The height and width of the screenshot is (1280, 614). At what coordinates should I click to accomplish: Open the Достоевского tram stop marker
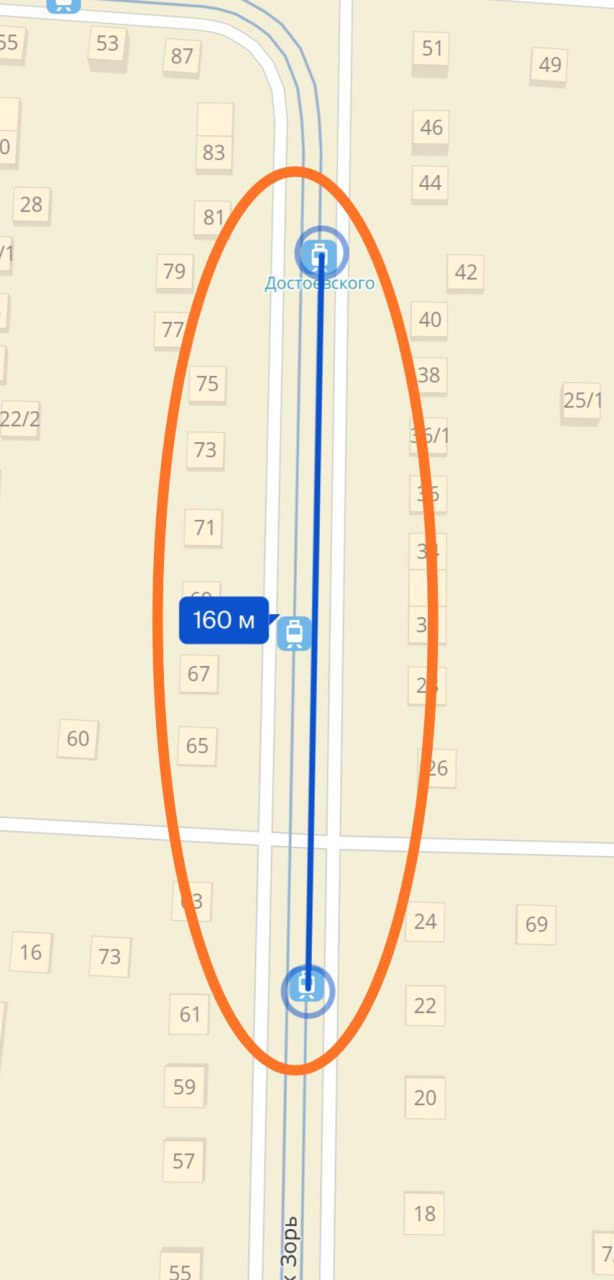point(320,251)
